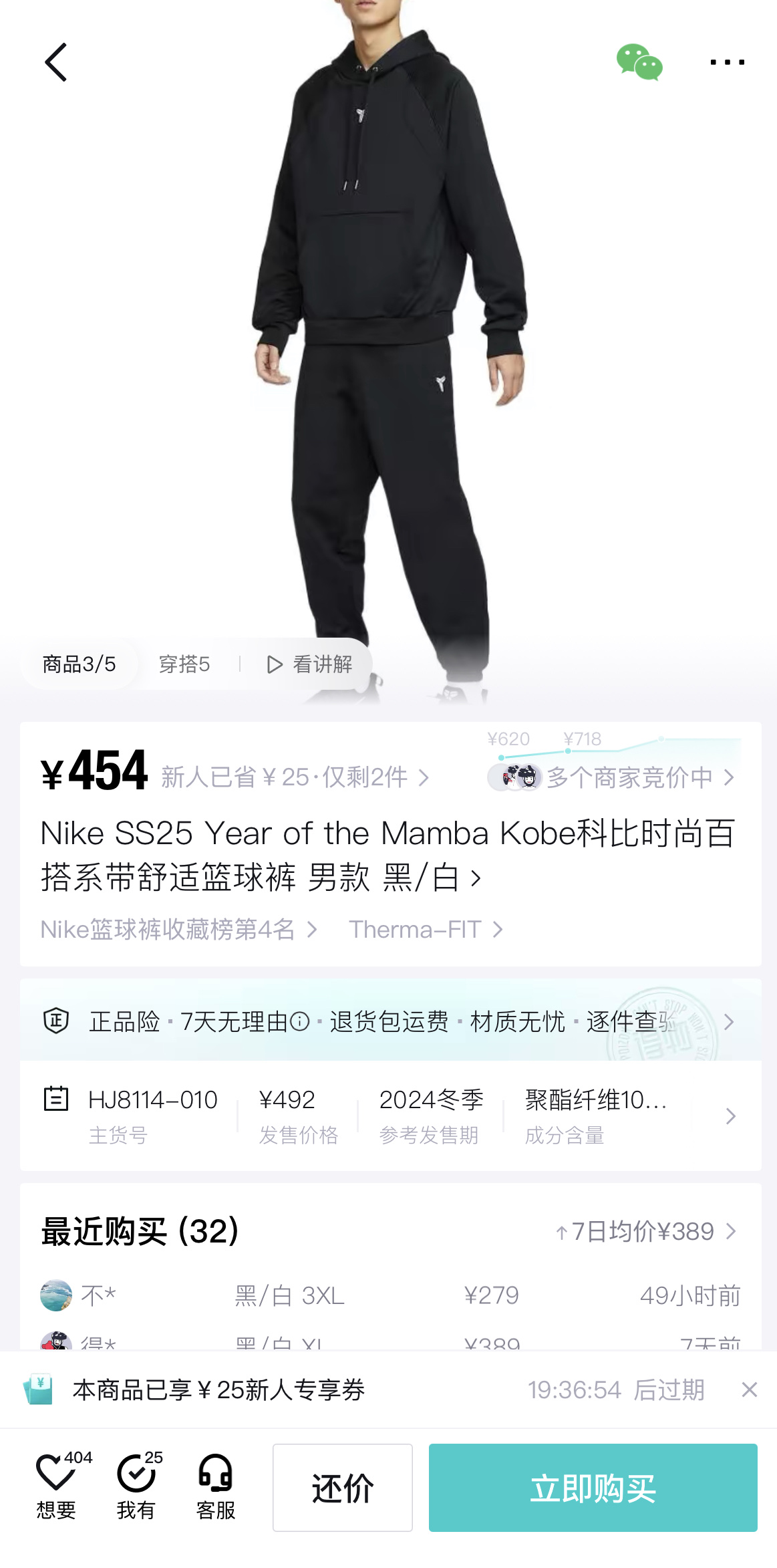Screen dimensions: 777x1568
Task: View the 7日均价¥389 price trend
Action: coord(646,1231)
